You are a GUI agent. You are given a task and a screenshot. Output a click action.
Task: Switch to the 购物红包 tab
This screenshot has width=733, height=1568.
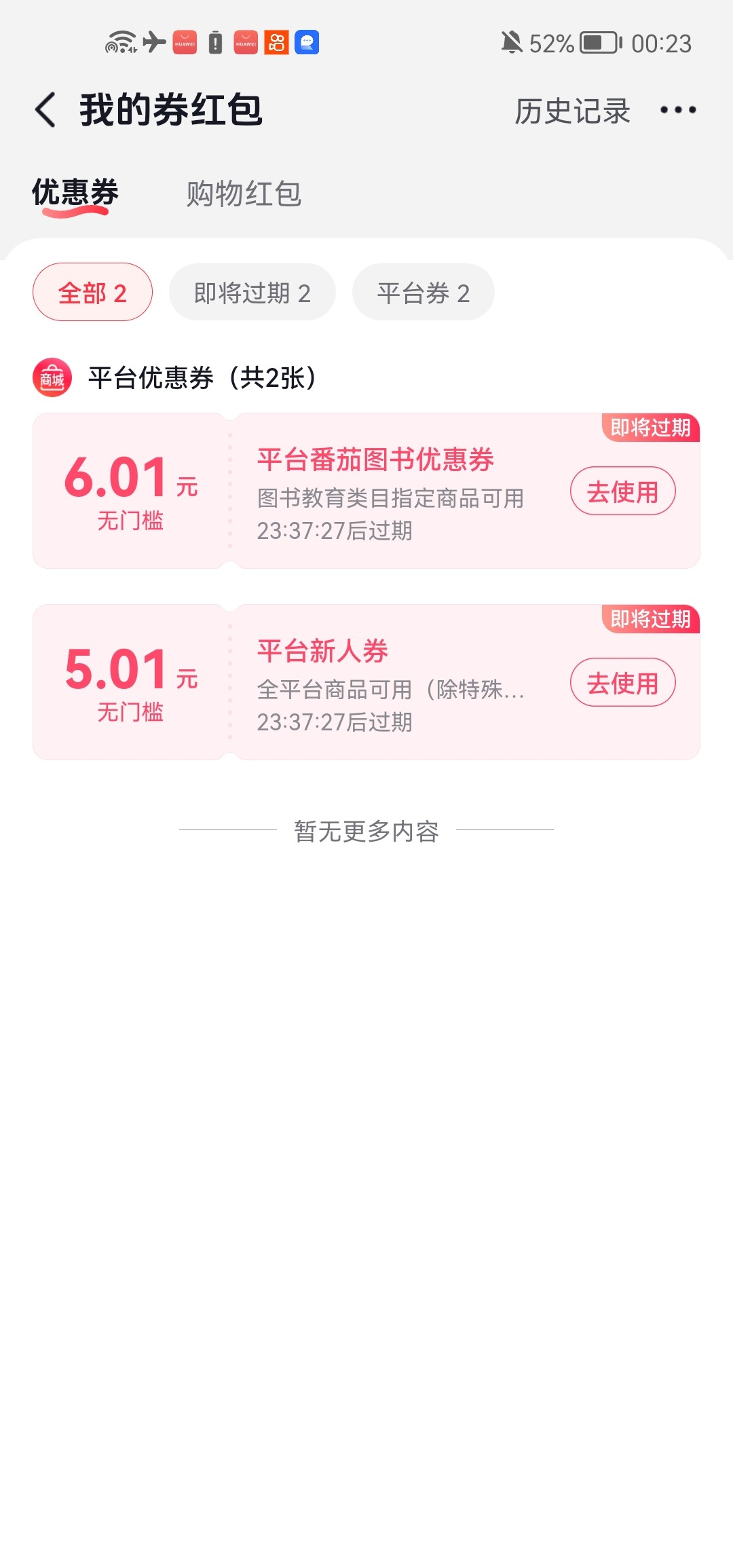244,193
